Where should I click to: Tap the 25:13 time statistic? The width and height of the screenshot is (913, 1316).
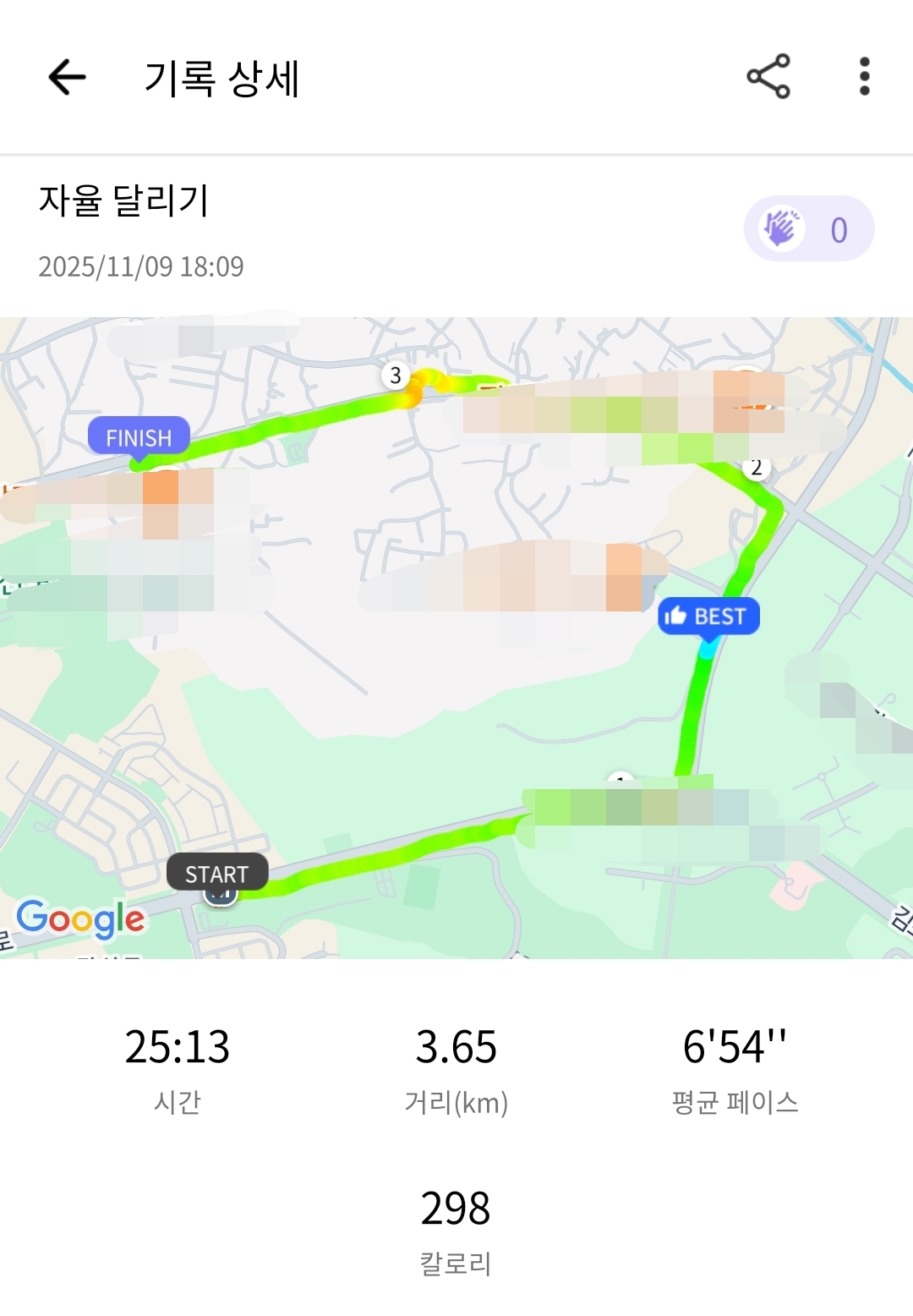coord(178,1047)
